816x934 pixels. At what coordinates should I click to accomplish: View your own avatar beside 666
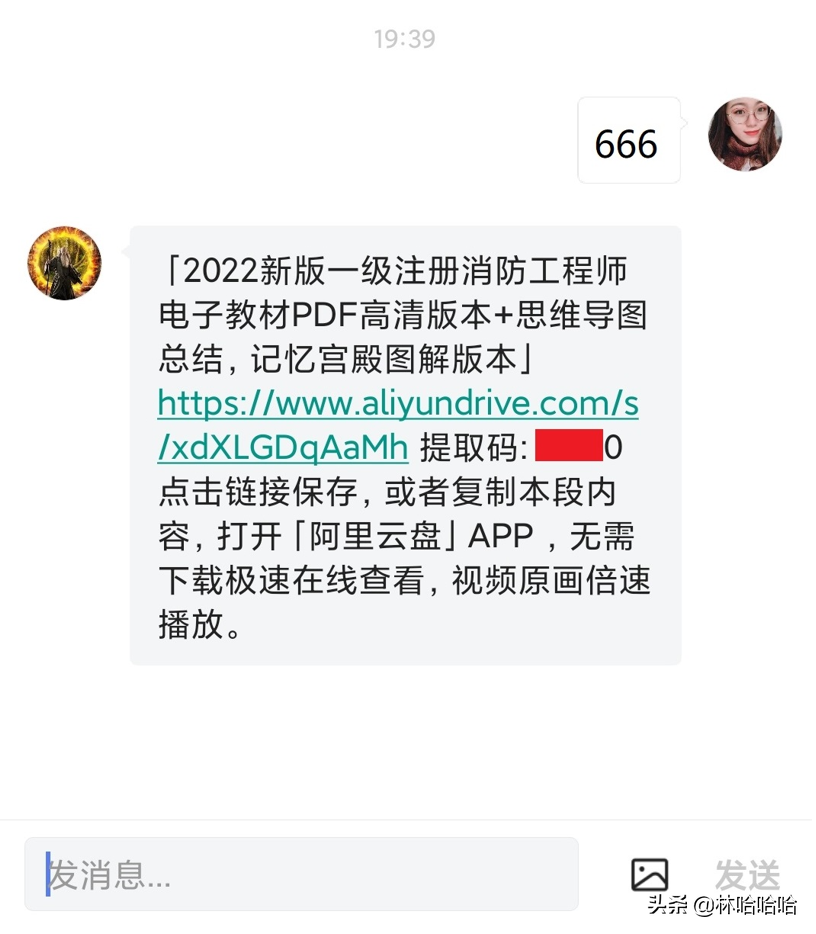pyautogui.click(x=745, y=135)
